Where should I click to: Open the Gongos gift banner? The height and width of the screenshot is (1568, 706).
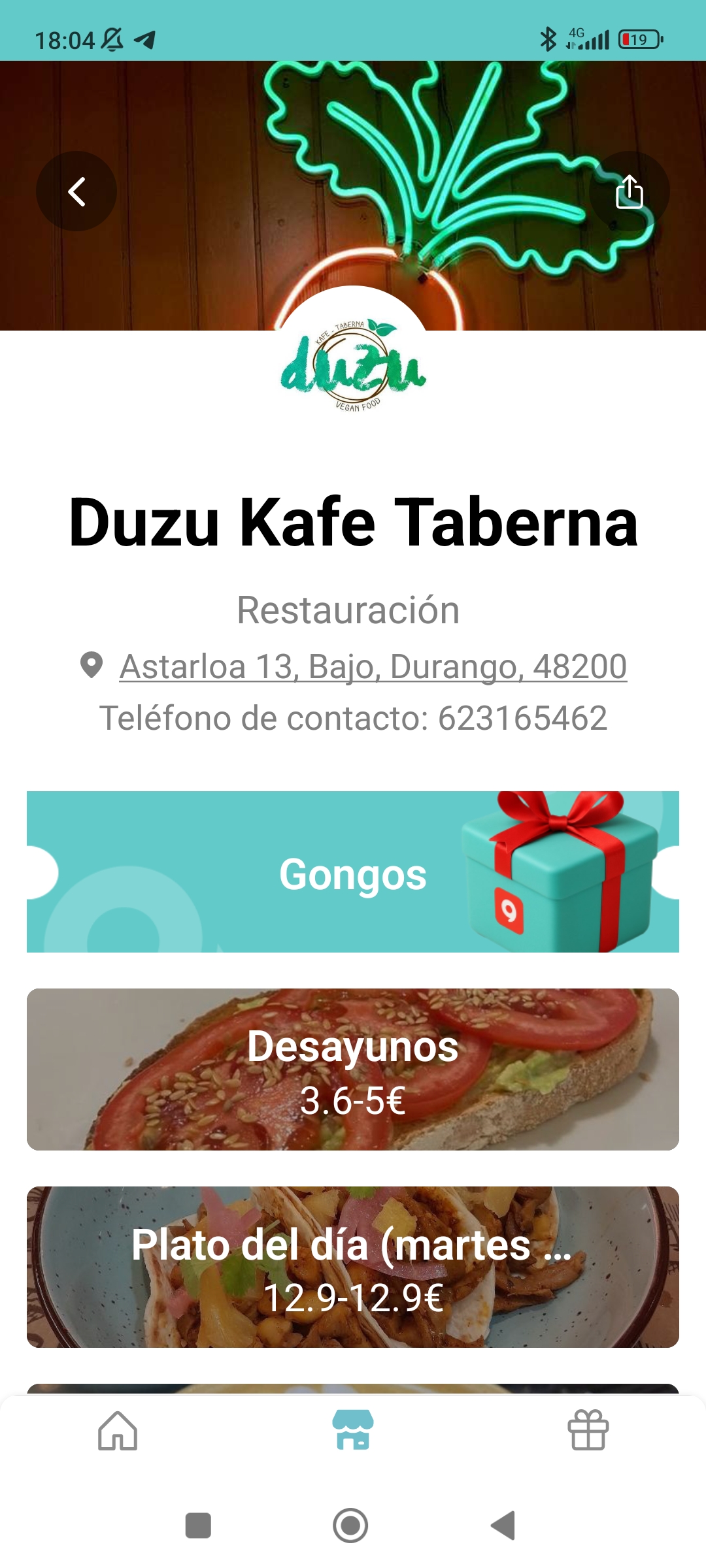(353, 872)
